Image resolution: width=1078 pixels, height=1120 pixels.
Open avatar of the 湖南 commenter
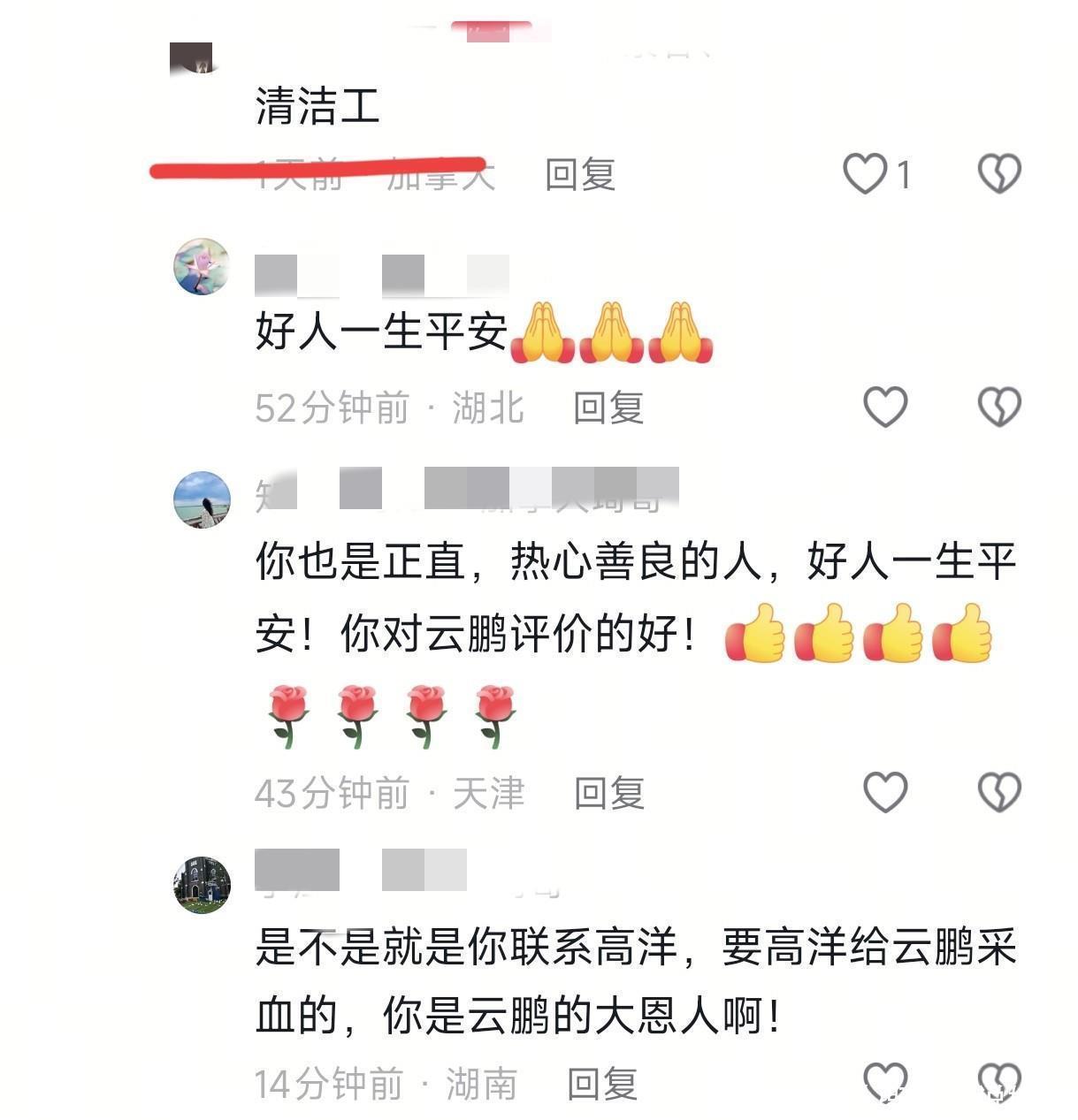[x=202, y=884]
